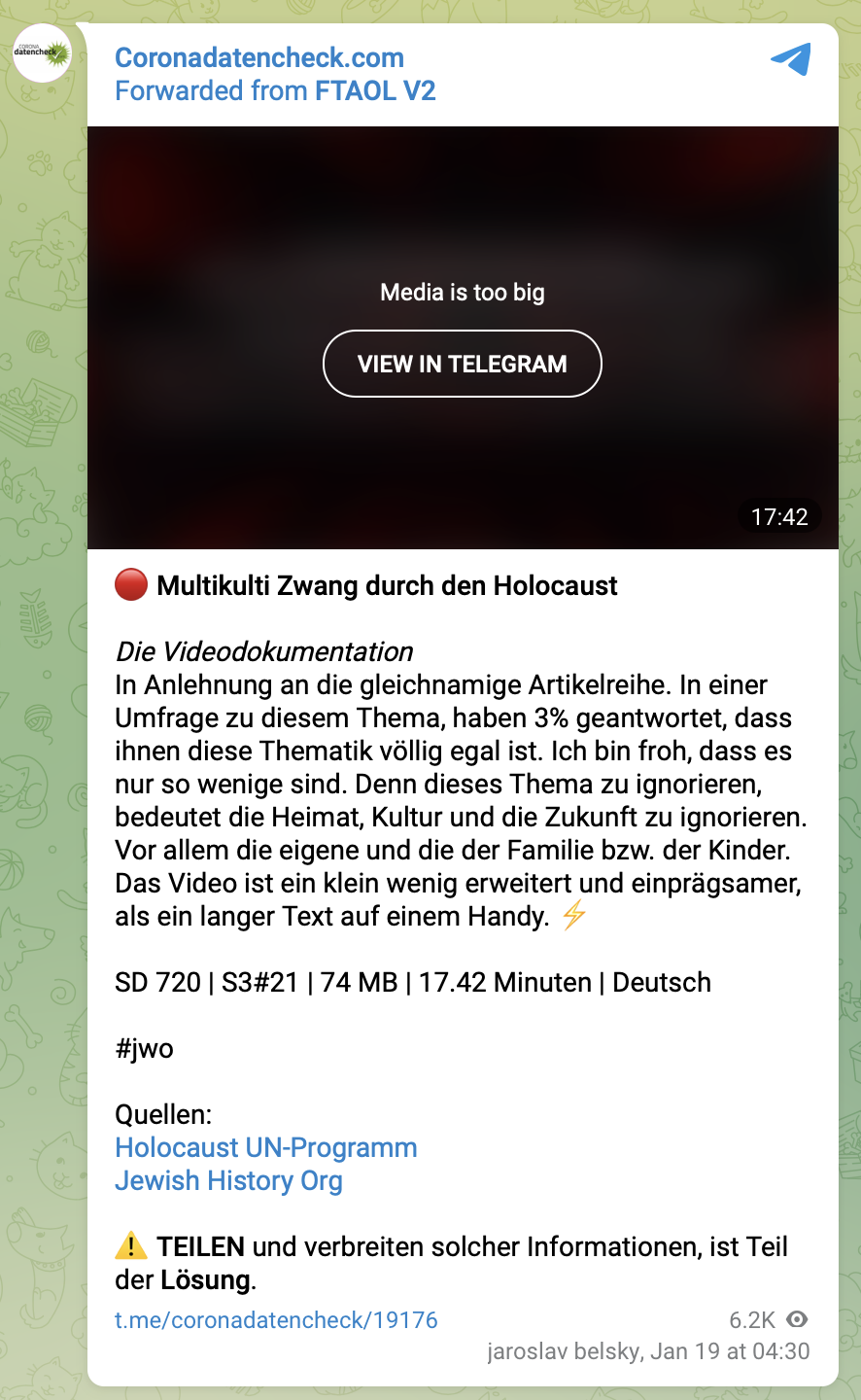The image size is (861, 1400).
Task: Open this post via the Telegram icon
Action: tap(791, 59)
